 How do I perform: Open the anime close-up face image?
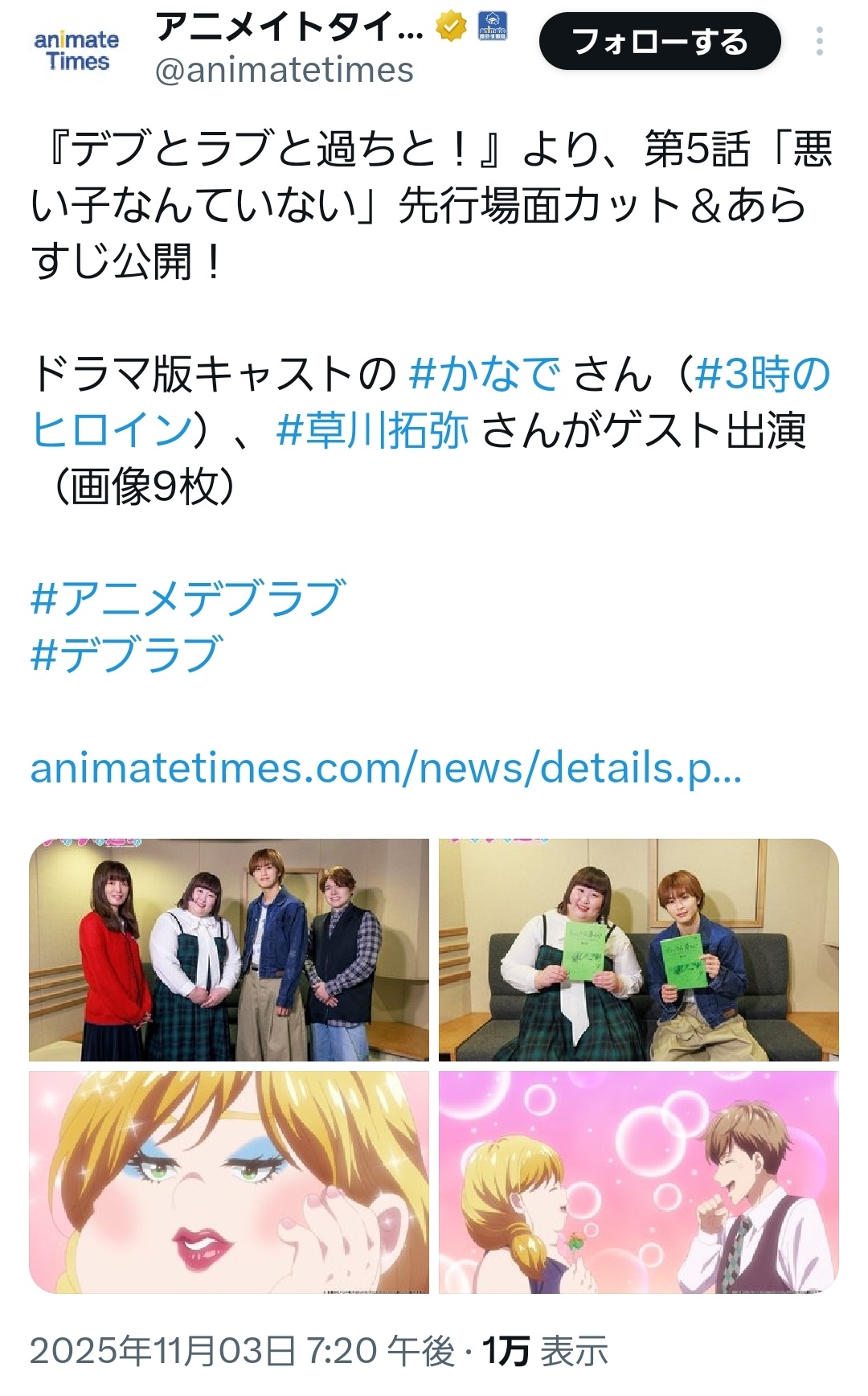click(229, 1182)
